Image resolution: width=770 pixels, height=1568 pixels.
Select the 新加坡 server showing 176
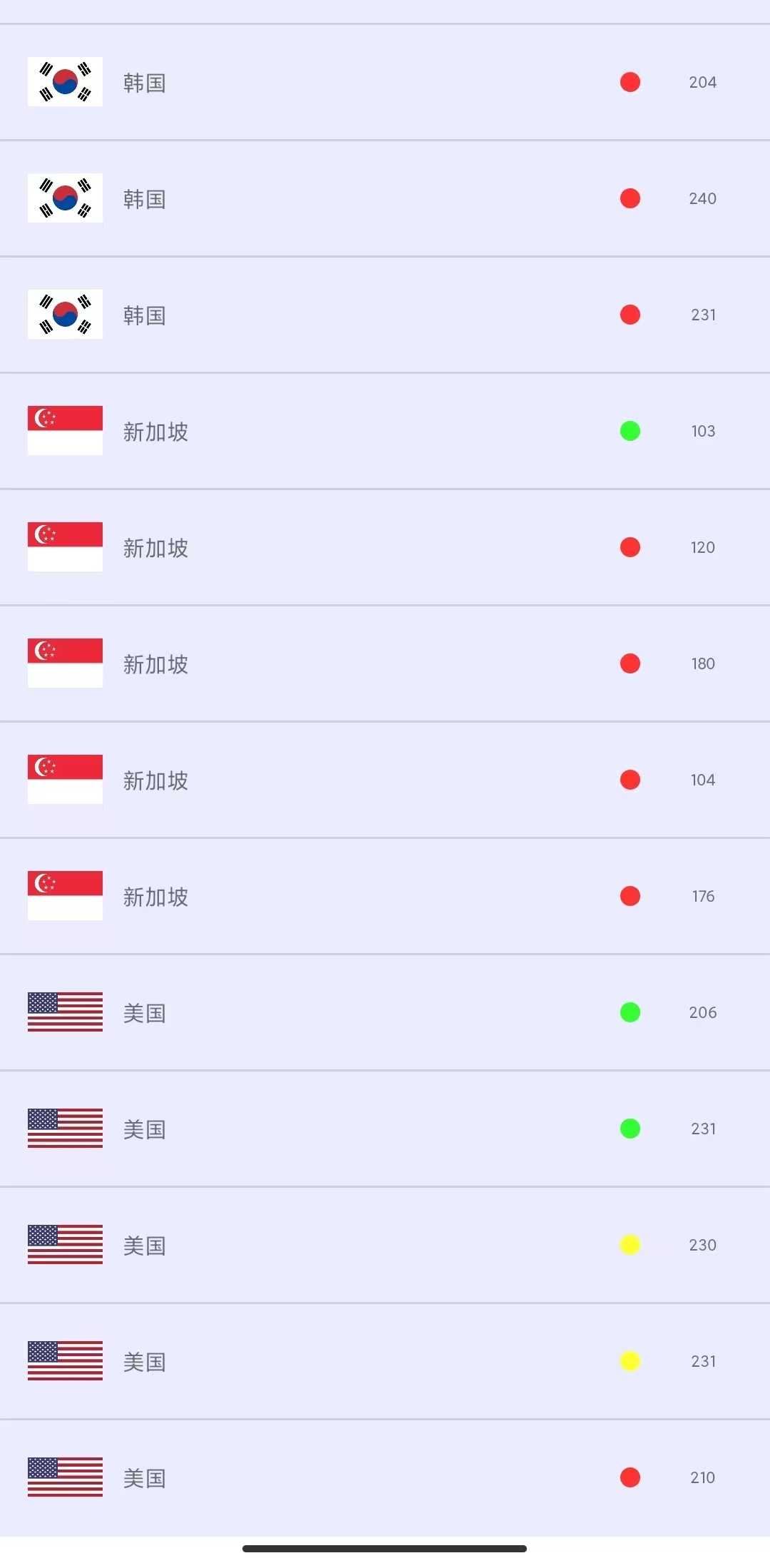coord(385,896)
